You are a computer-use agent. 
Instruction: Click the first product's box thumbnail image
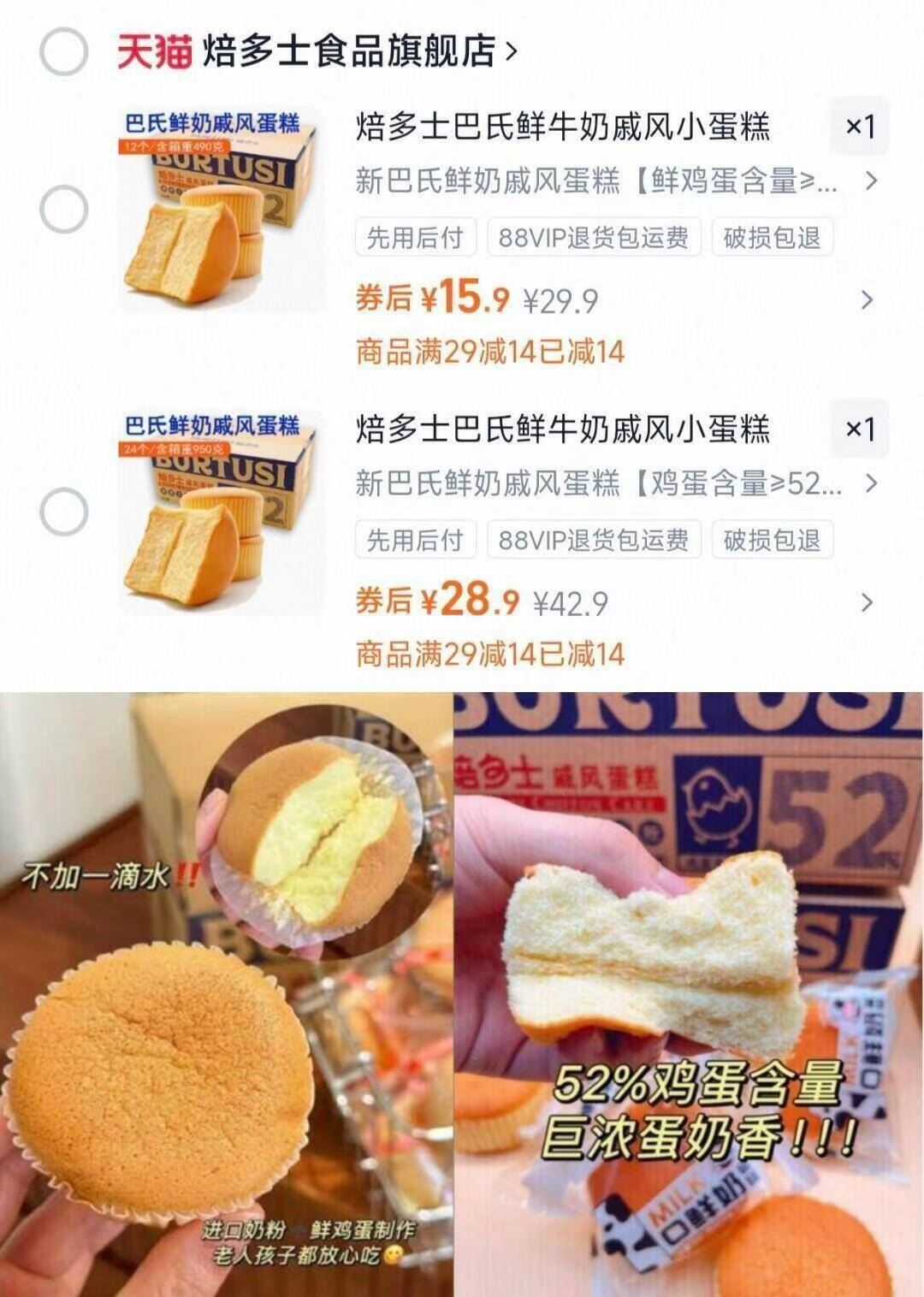[x=214, y=205]
